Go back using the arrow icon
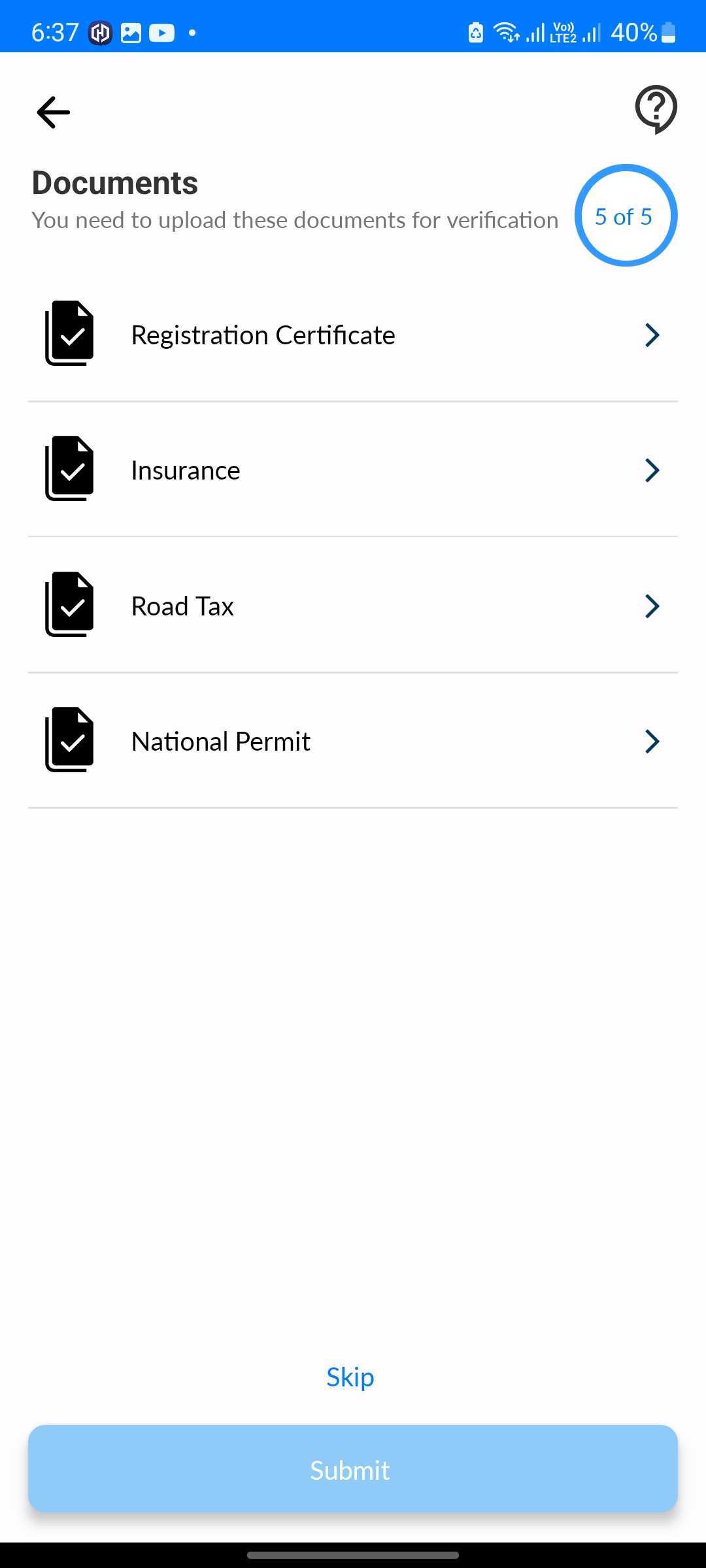The image size is (706, 1568). click(x=53, y=112)
